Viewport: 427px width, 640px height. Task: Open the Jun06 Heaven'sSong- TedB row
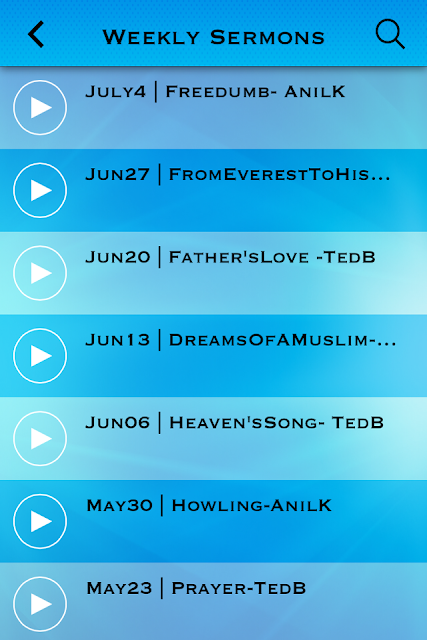[214, 438]
